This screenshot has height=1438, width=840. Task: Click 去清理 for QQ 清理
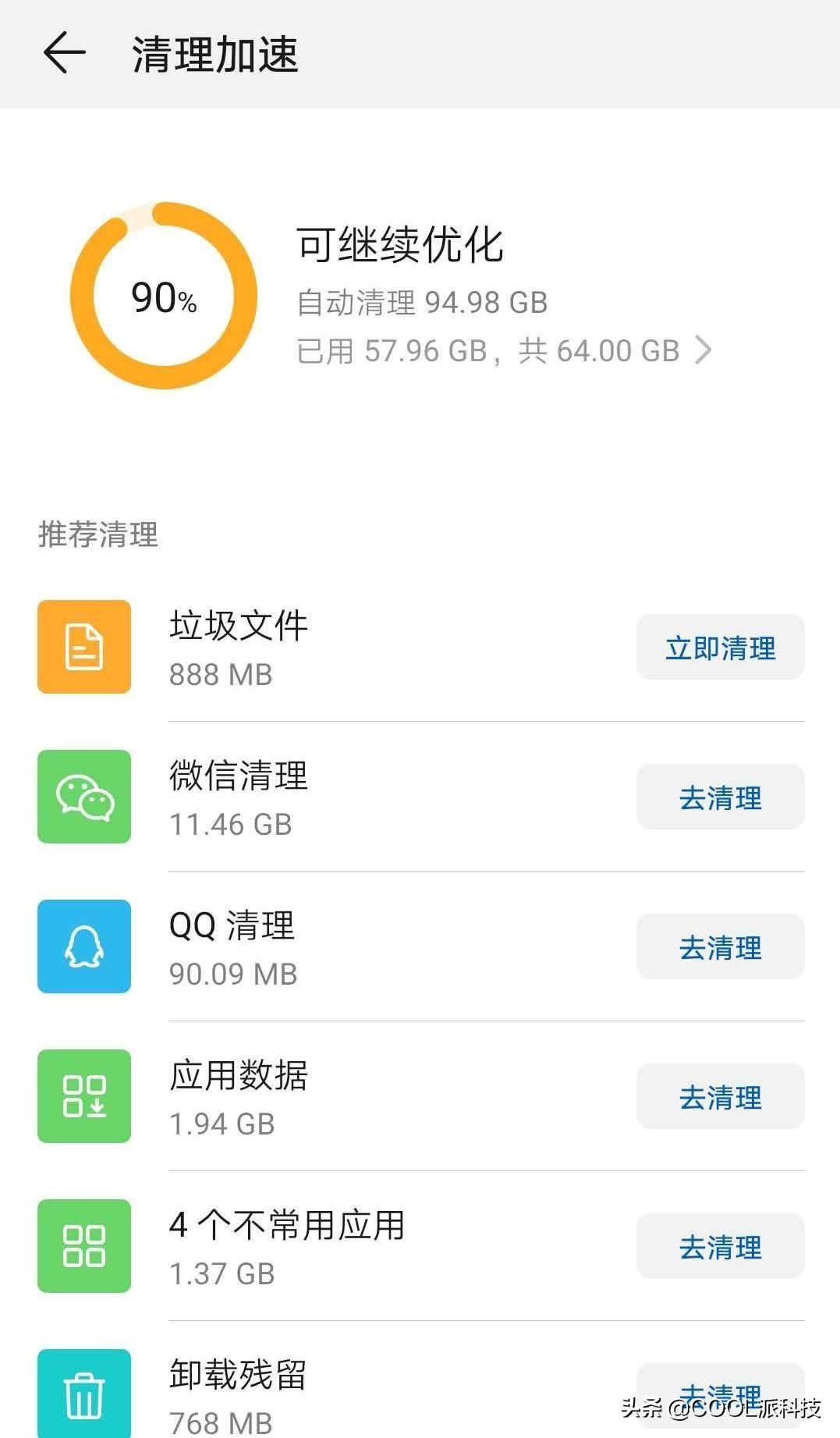coord(719,946)
